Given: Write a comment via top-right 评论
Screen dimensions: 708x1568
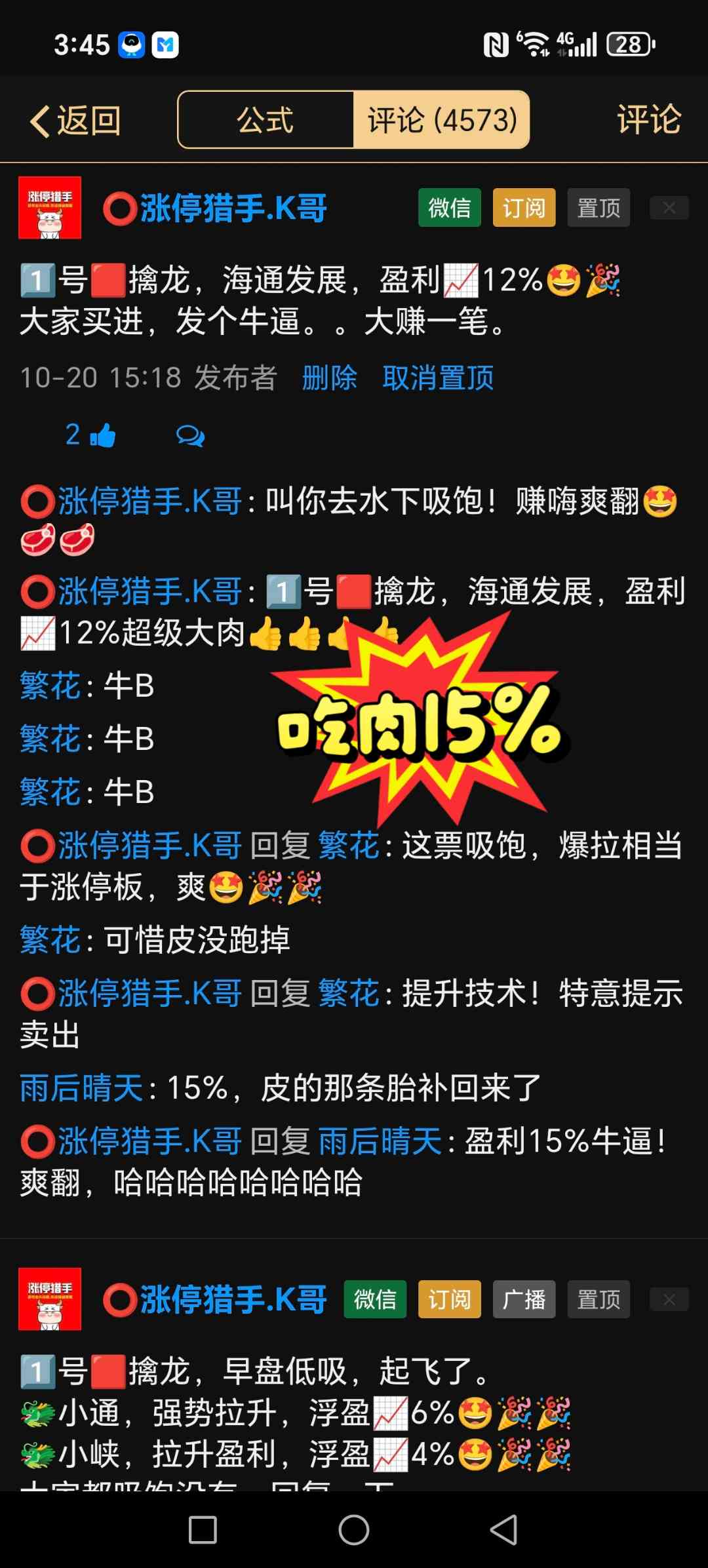Looking at the screenshot, I should point(648,120).
